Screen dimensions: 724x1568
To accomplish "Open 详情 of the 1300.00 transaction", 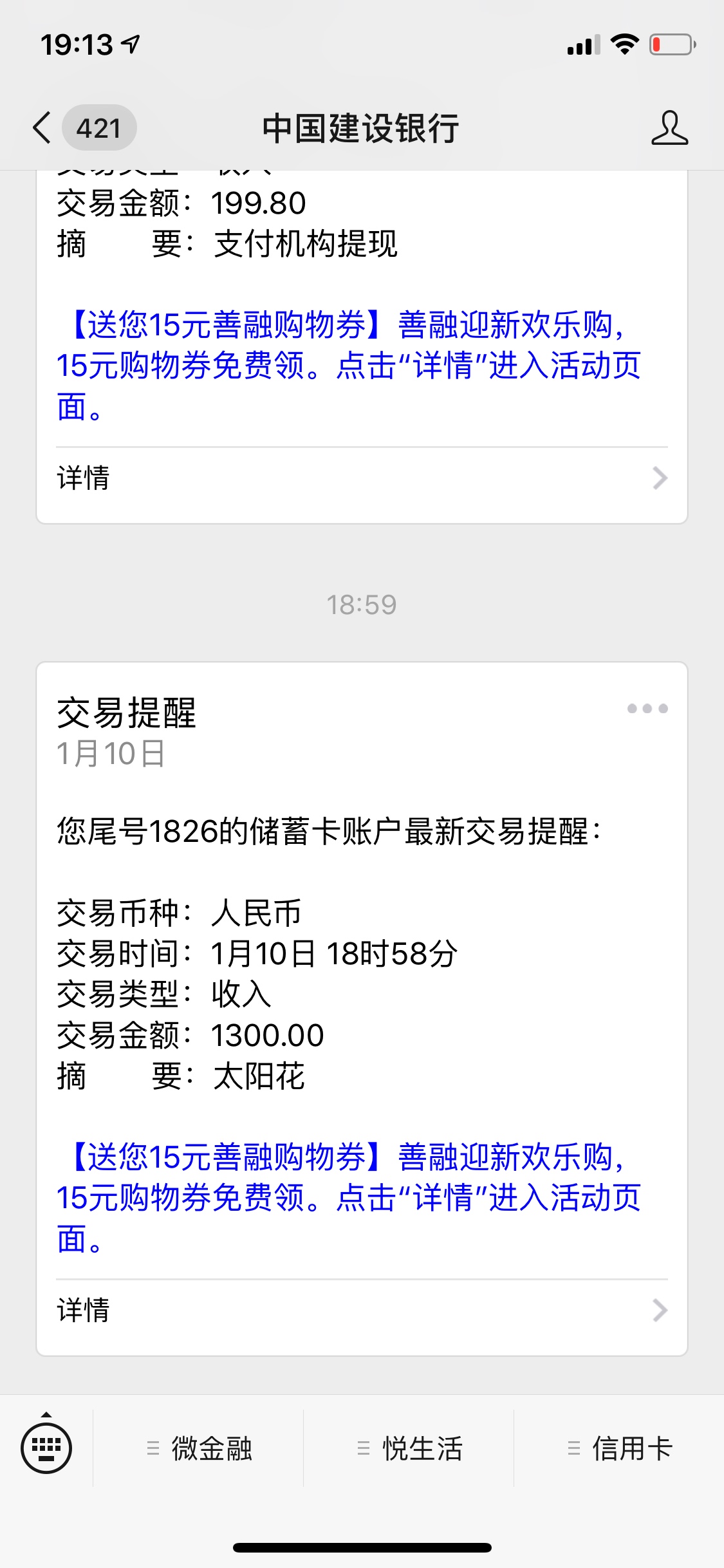I will [x=362, y=1311].
